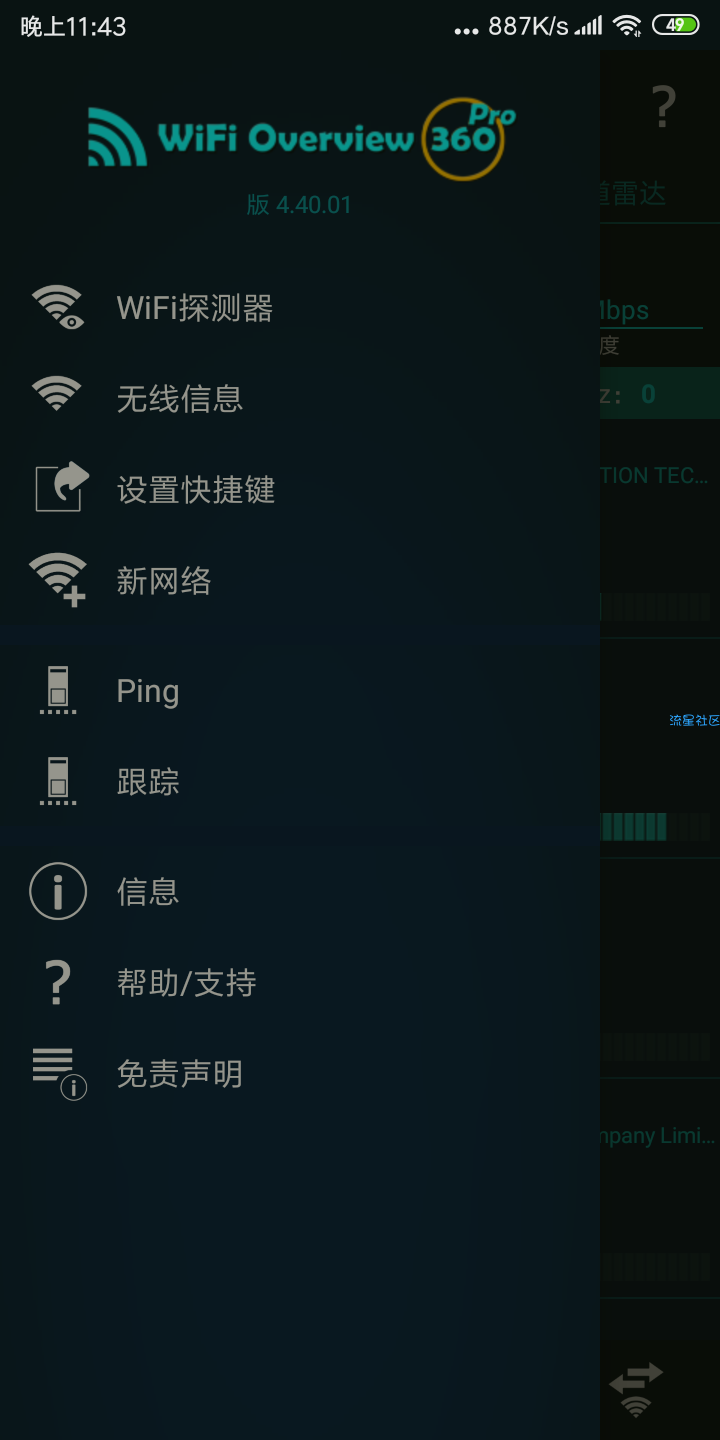Open 帮助/支持 section

(x=187, y=983)
